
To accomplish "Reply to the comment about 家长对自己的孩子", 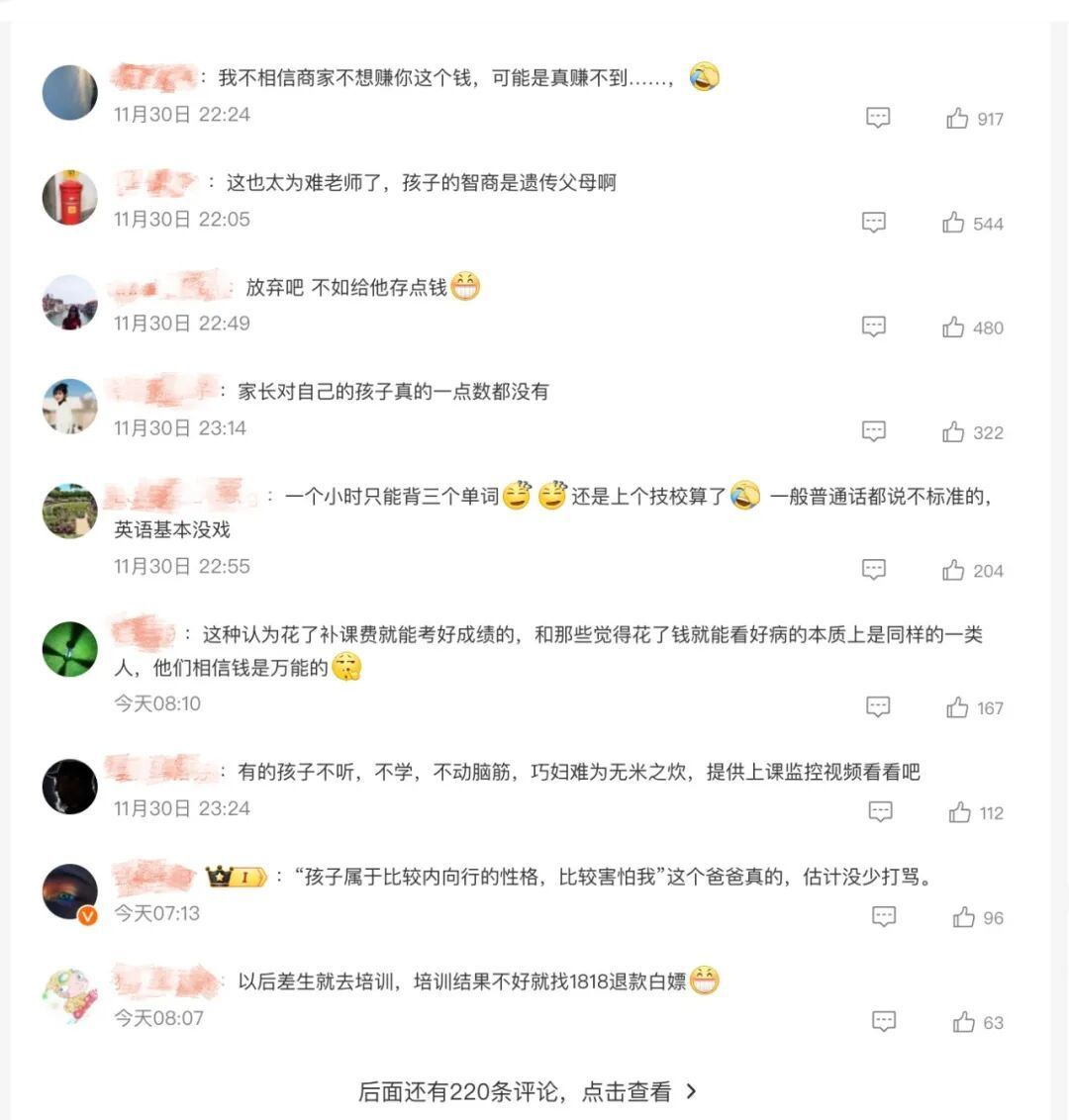I will [x=873, y=431].
